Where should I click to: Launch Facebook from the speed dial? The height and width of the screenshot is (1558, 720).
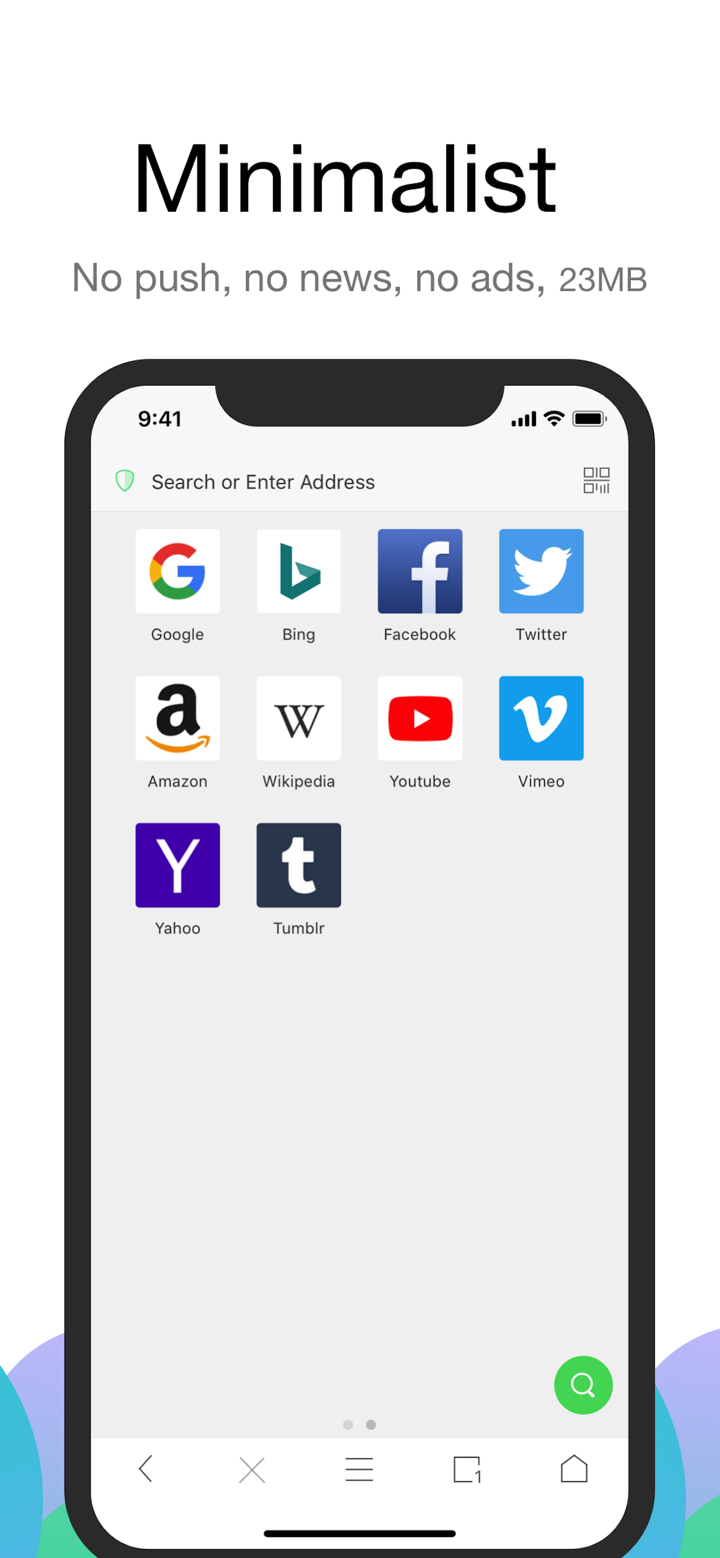[420, 571]
